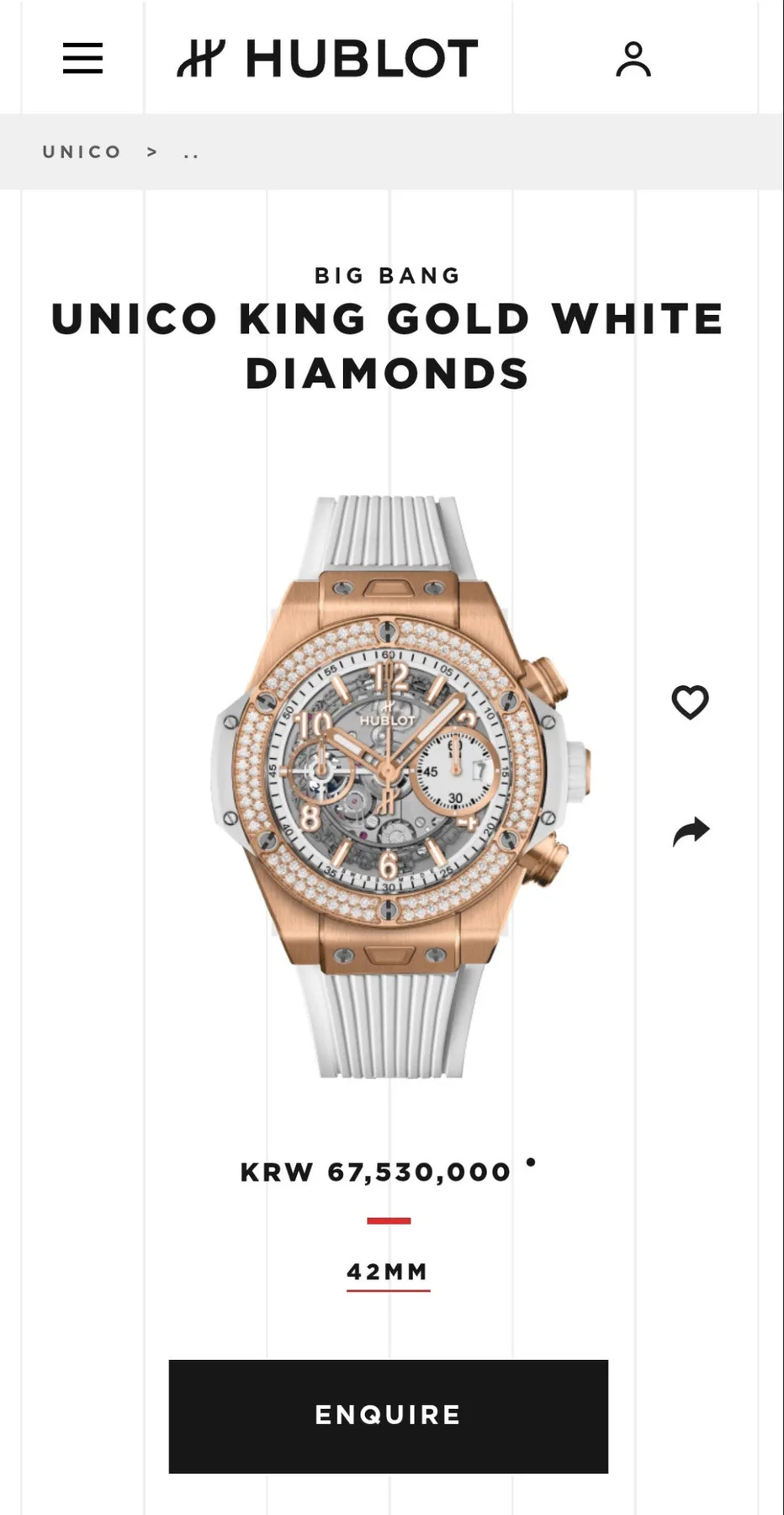Image resolution: width=784 pixels, height=1515 pixels.
Task: Tap the Enquire button
Action: pyautogui.click(x=389, y=1416)
